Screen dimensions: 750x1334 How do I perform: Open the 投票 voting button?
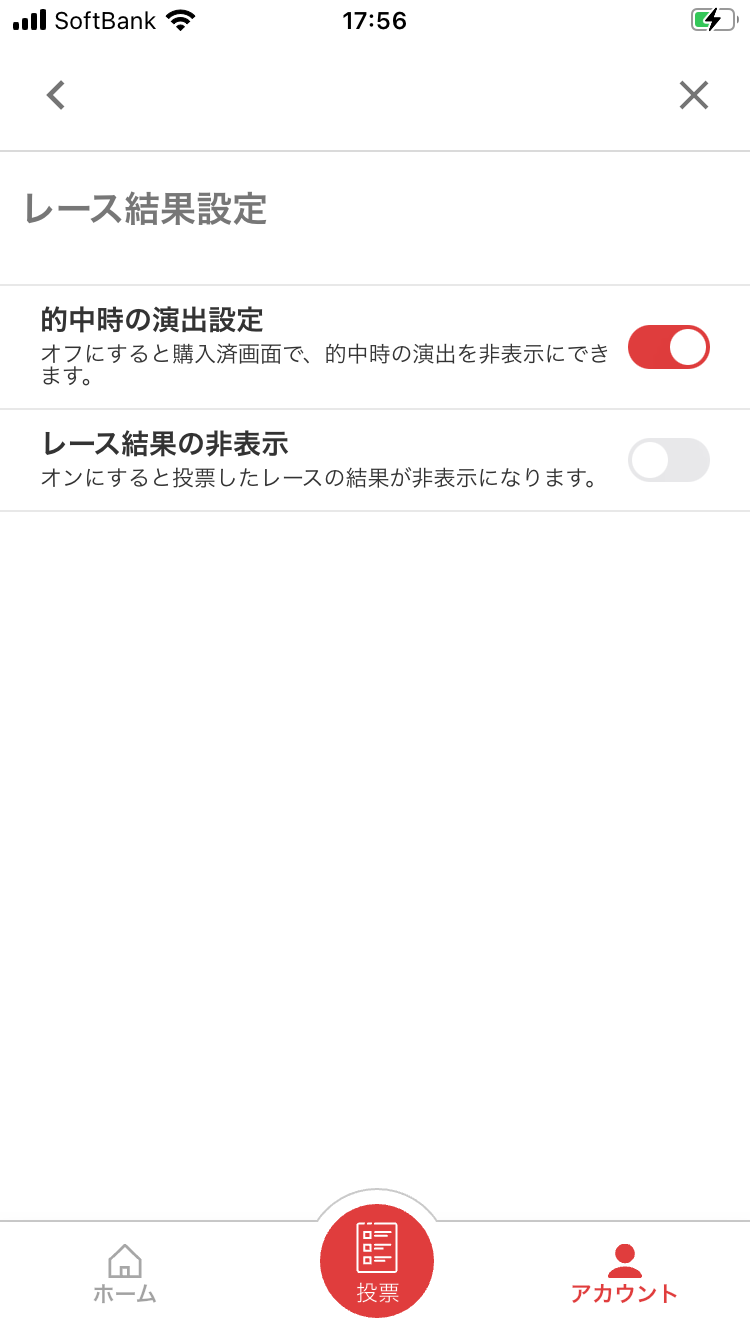point(377,1262)
